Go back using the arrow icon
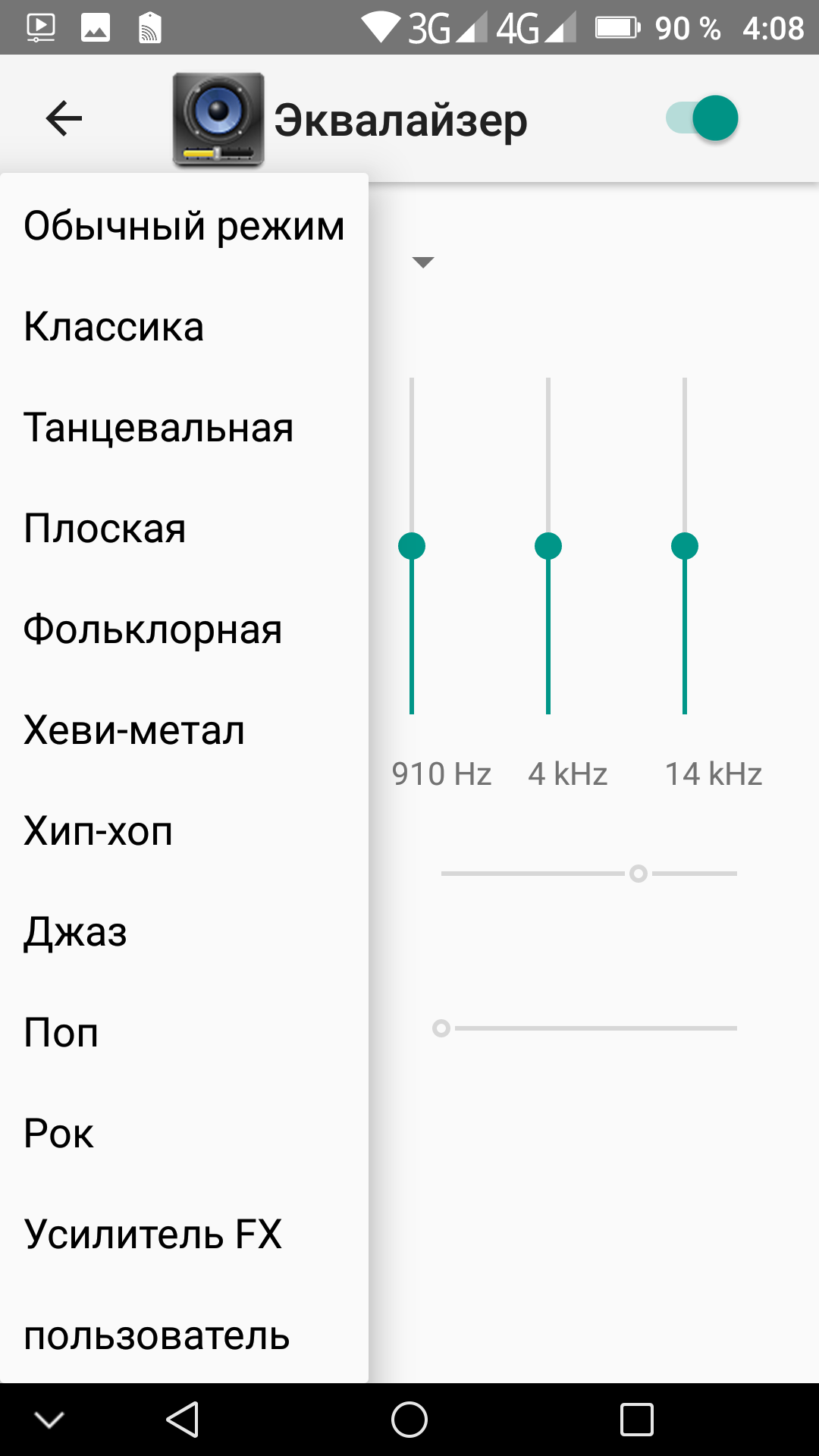819x1456 pixels. [64, 118]
